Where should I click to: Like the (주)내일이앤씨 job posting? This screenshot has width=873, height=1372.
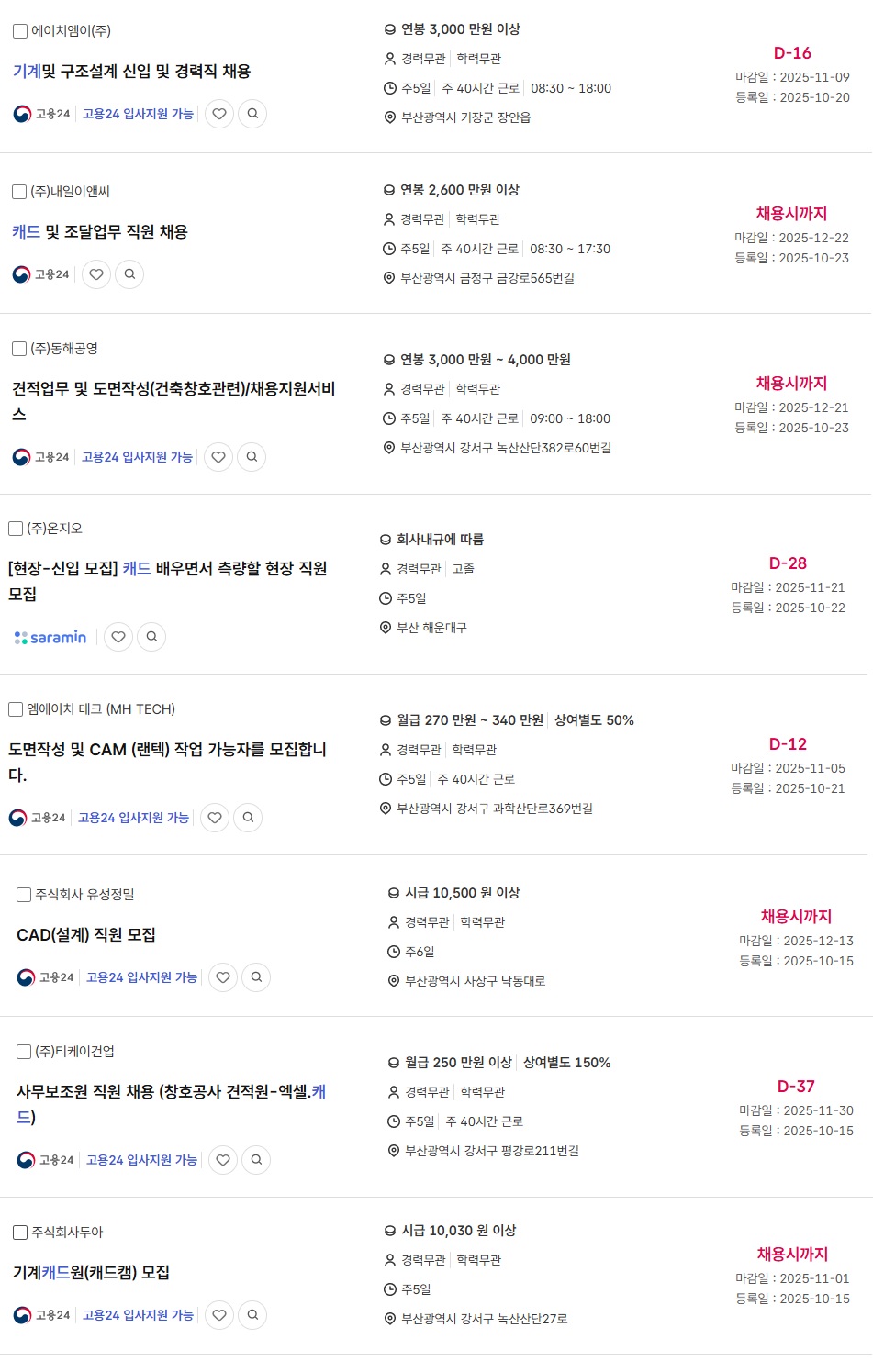96,274
